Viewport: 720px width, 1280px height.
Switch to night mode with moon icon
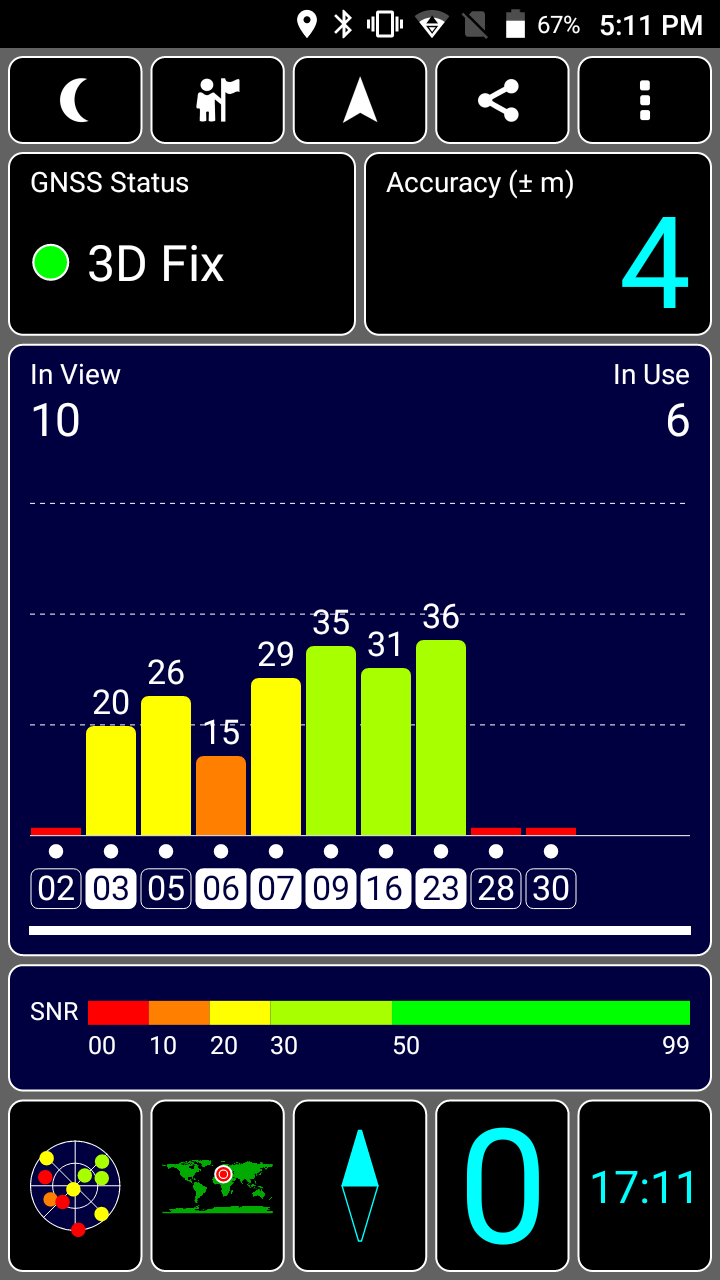(x=76, y=100)
